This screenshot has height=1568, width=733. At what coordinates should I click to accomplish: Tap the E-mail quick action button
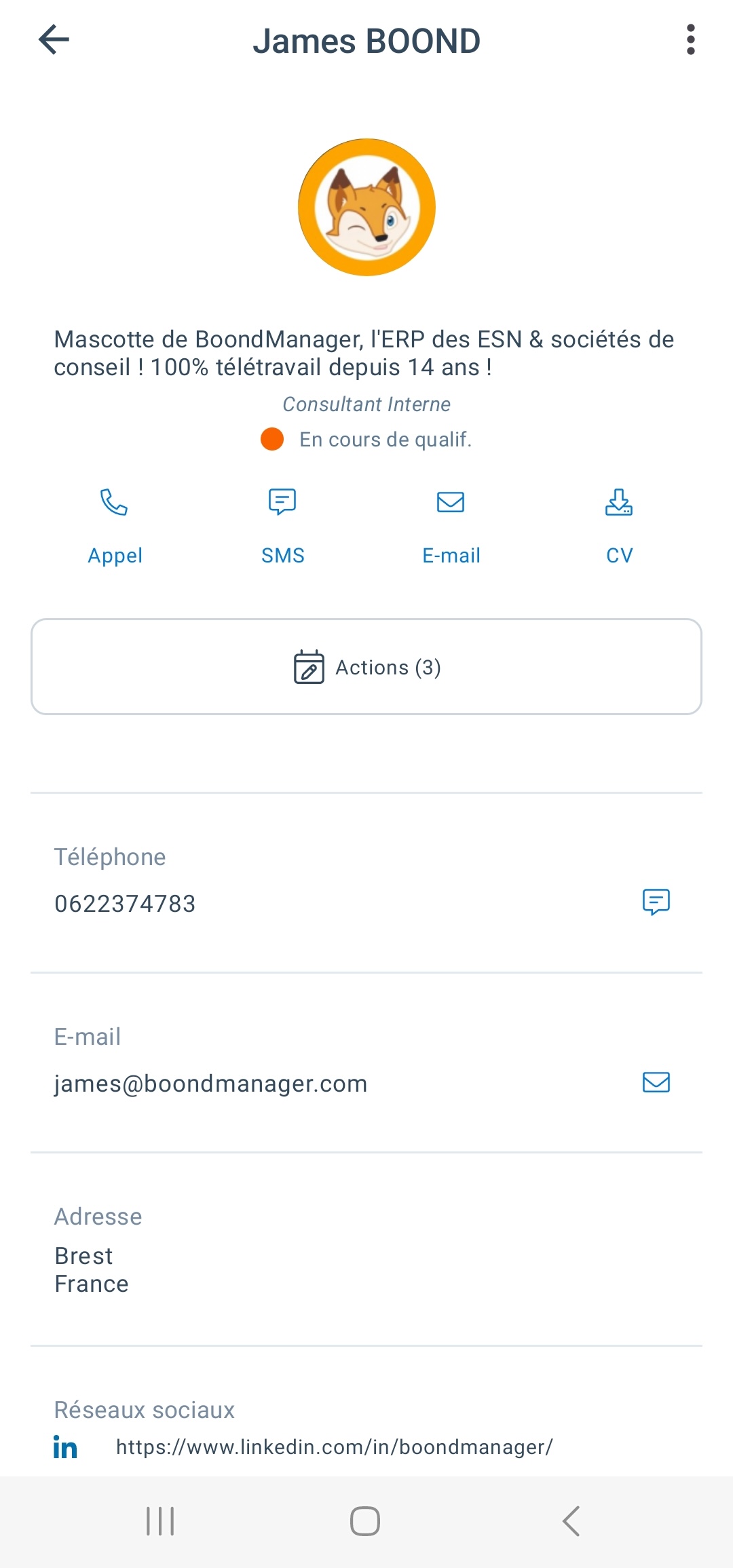(451, 527)
